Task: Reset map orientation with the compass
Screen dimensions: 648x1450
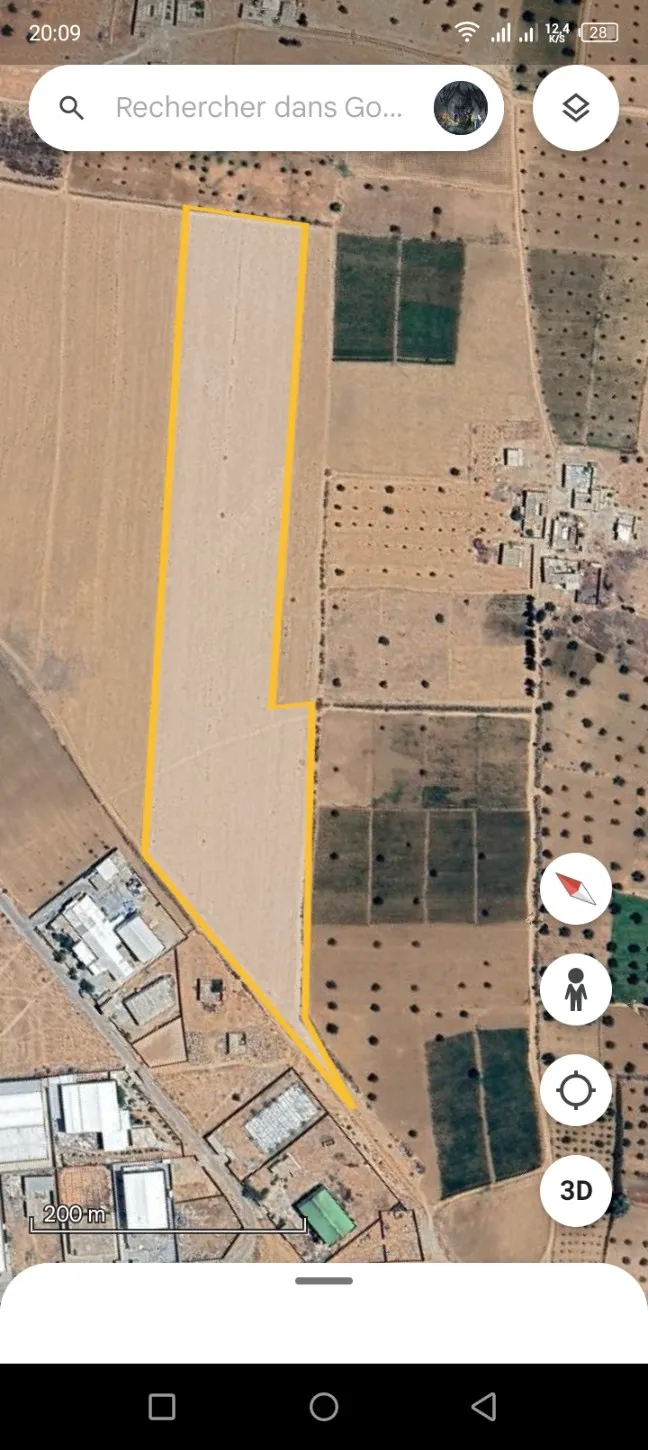Action: 576,889
